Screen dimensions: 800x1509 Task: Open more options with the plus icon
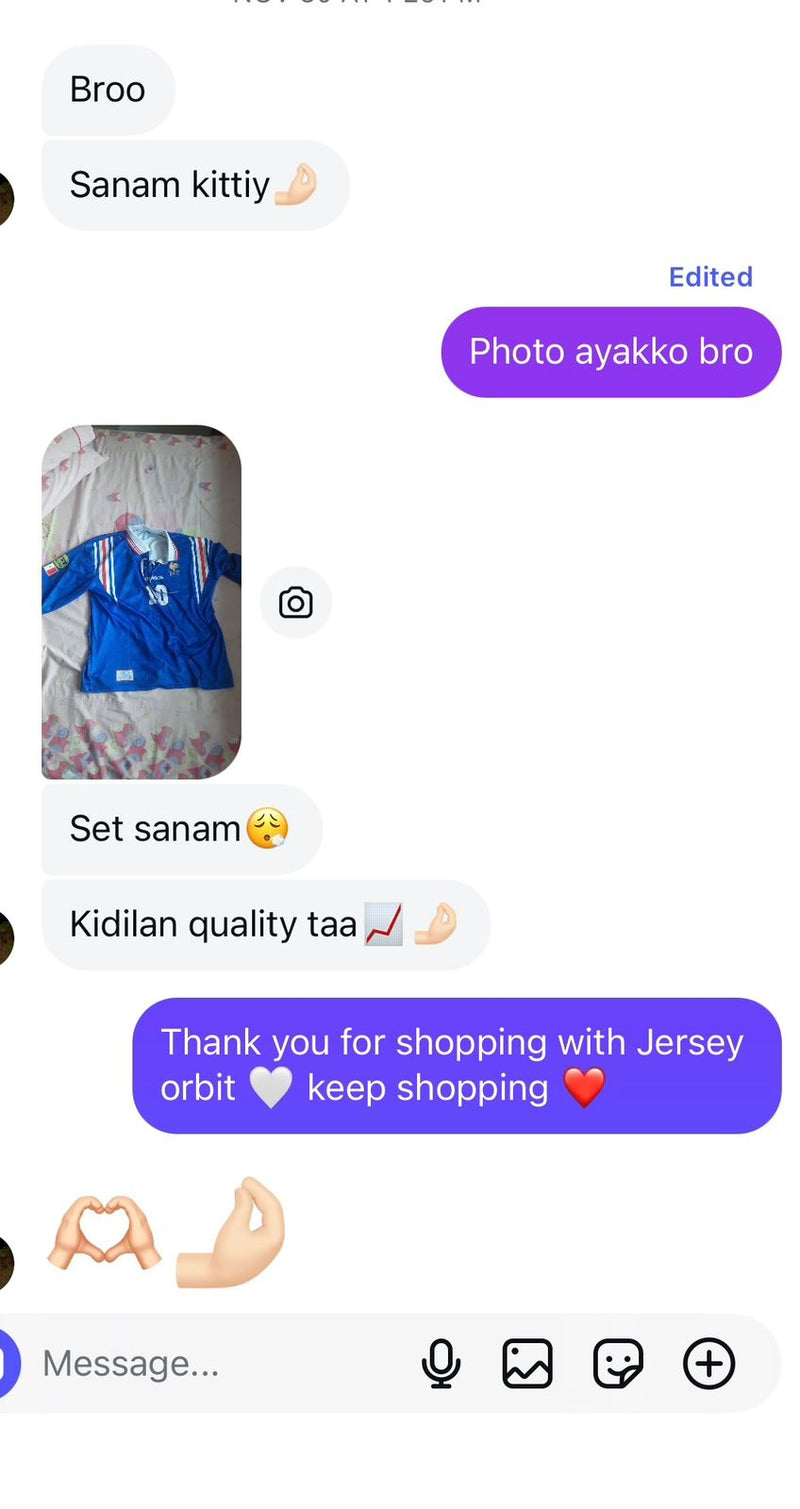[709, 1364]
